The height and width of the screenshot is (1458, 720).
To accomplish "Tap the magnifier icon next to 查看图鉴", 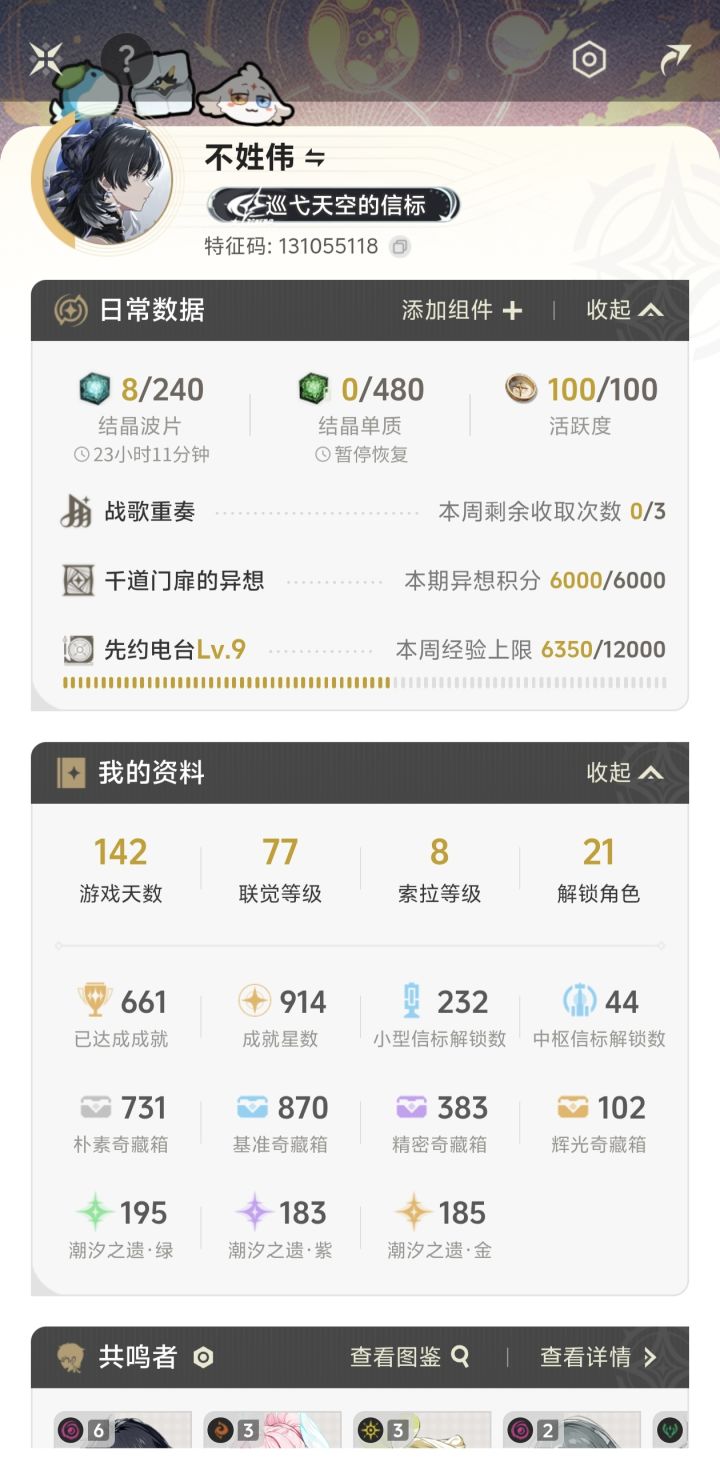I will [461, 1358].
